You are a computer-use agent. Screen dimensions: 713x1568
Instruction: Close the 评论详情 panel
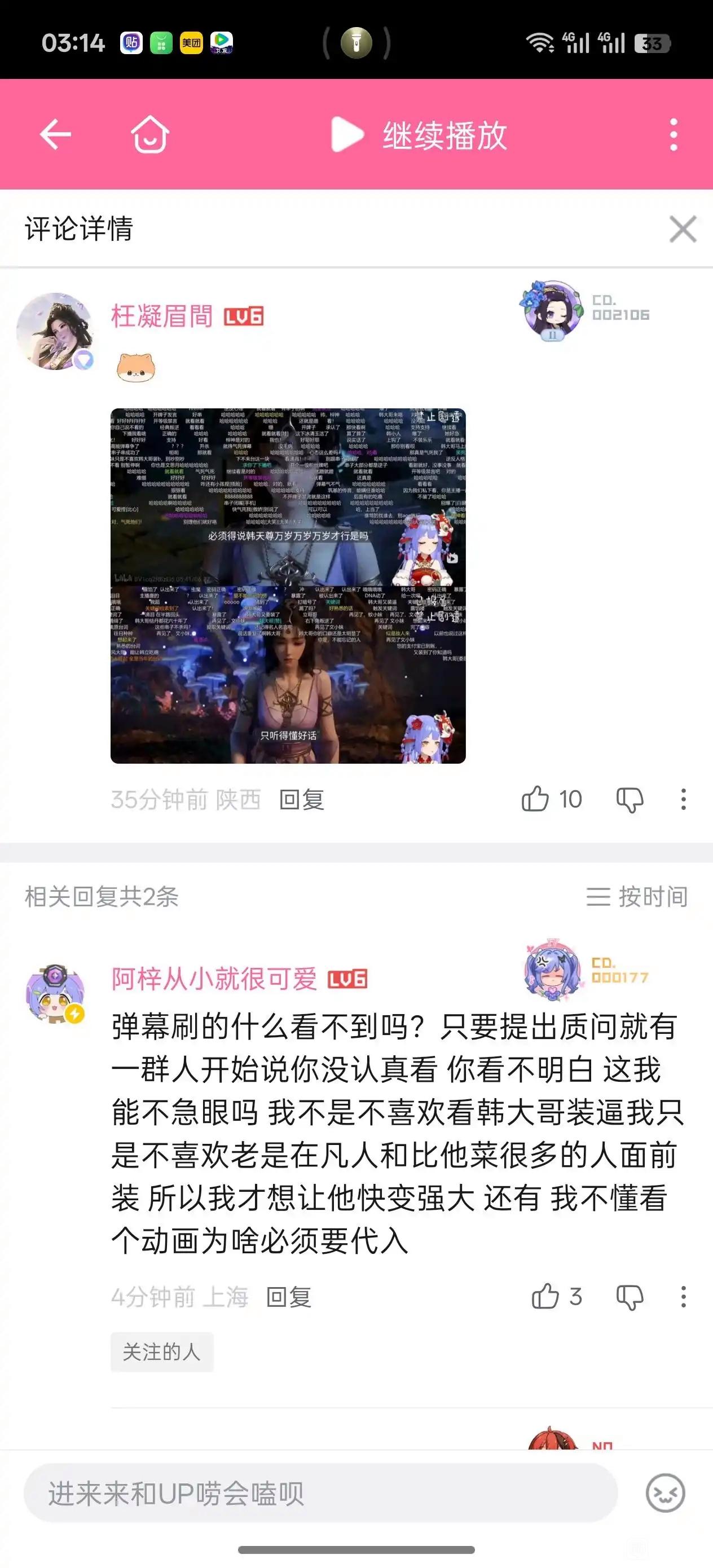[683, 230]
